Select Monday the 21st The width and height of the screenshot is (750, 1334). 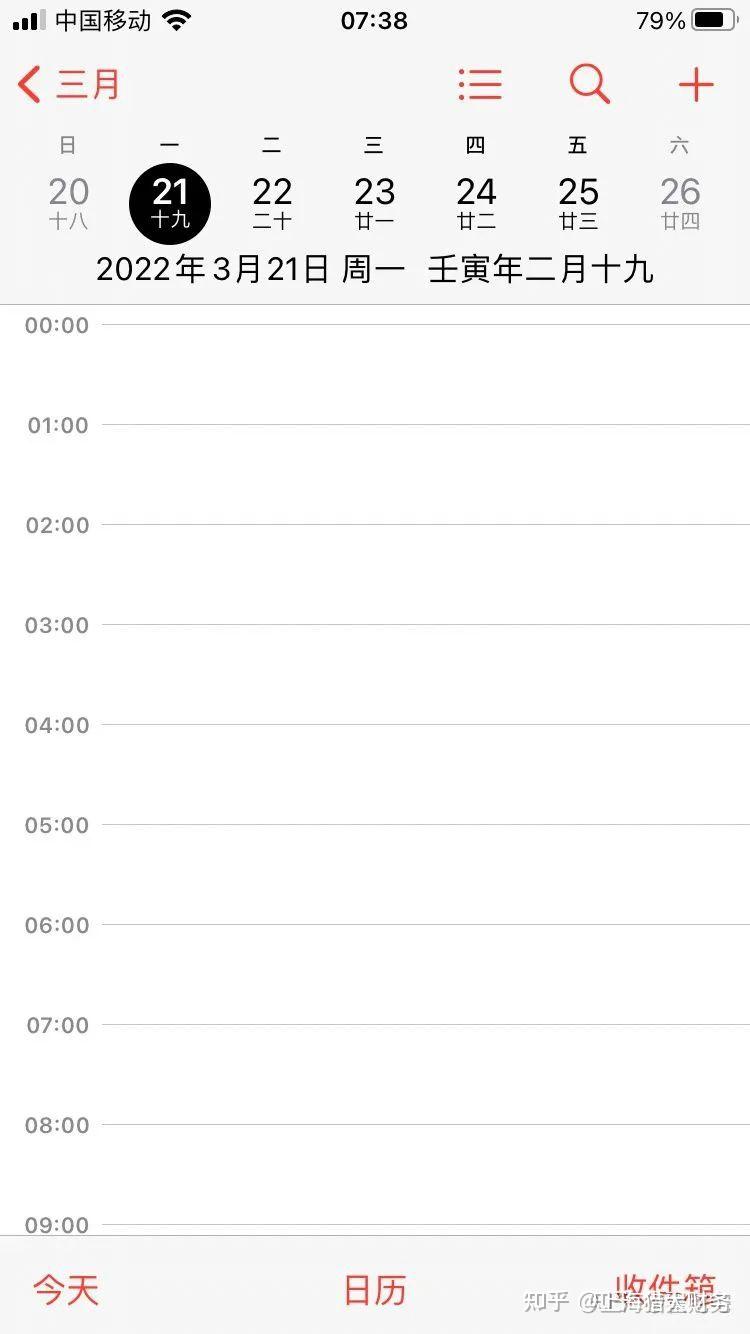click(170, 201)
